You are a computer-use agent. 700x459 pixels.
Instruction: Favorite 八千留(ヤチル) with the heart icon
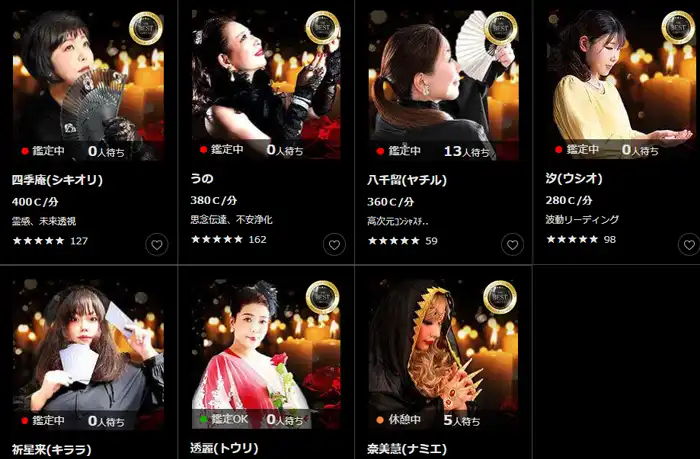point(512,244)
